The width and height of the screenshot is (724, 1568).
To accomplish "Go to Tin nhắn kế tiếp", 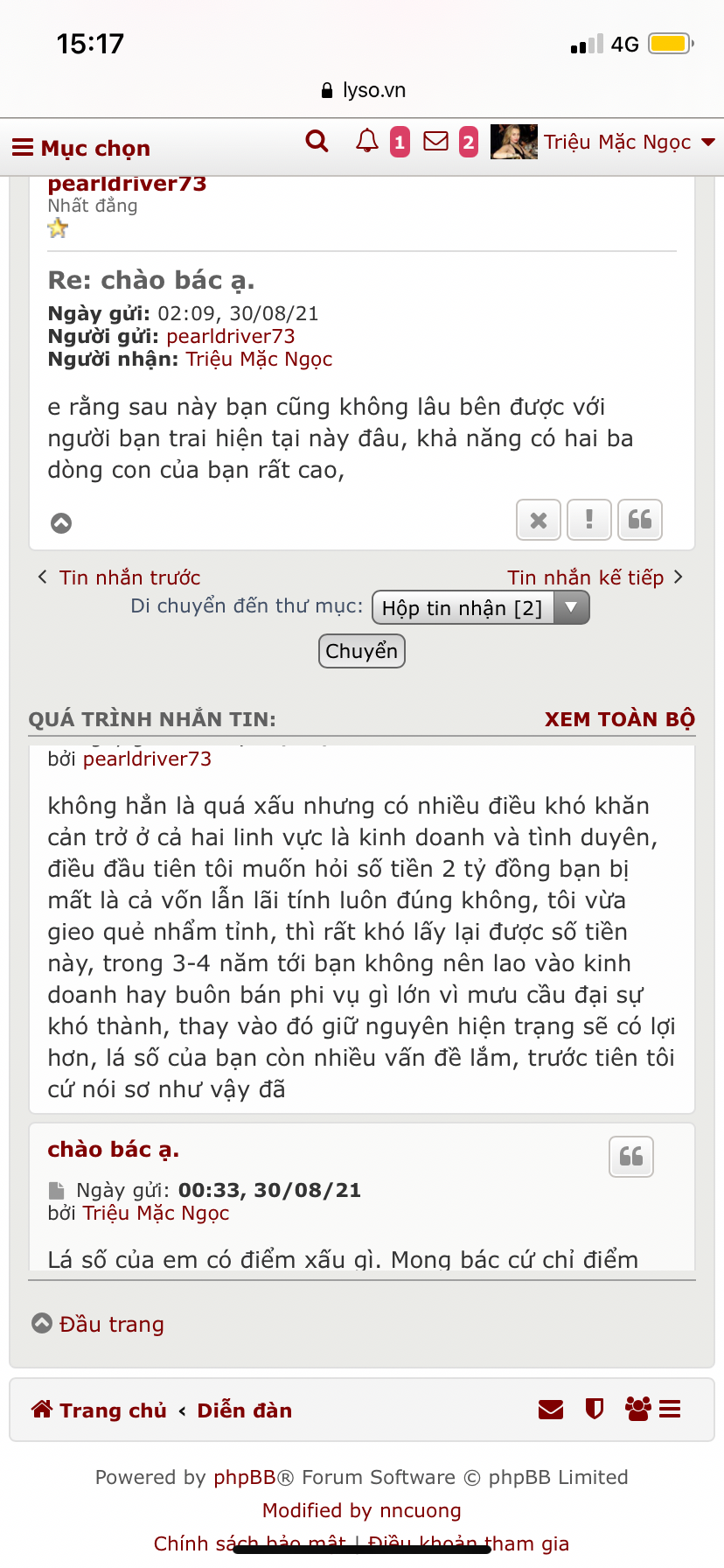I will click(x=585, y=577).
